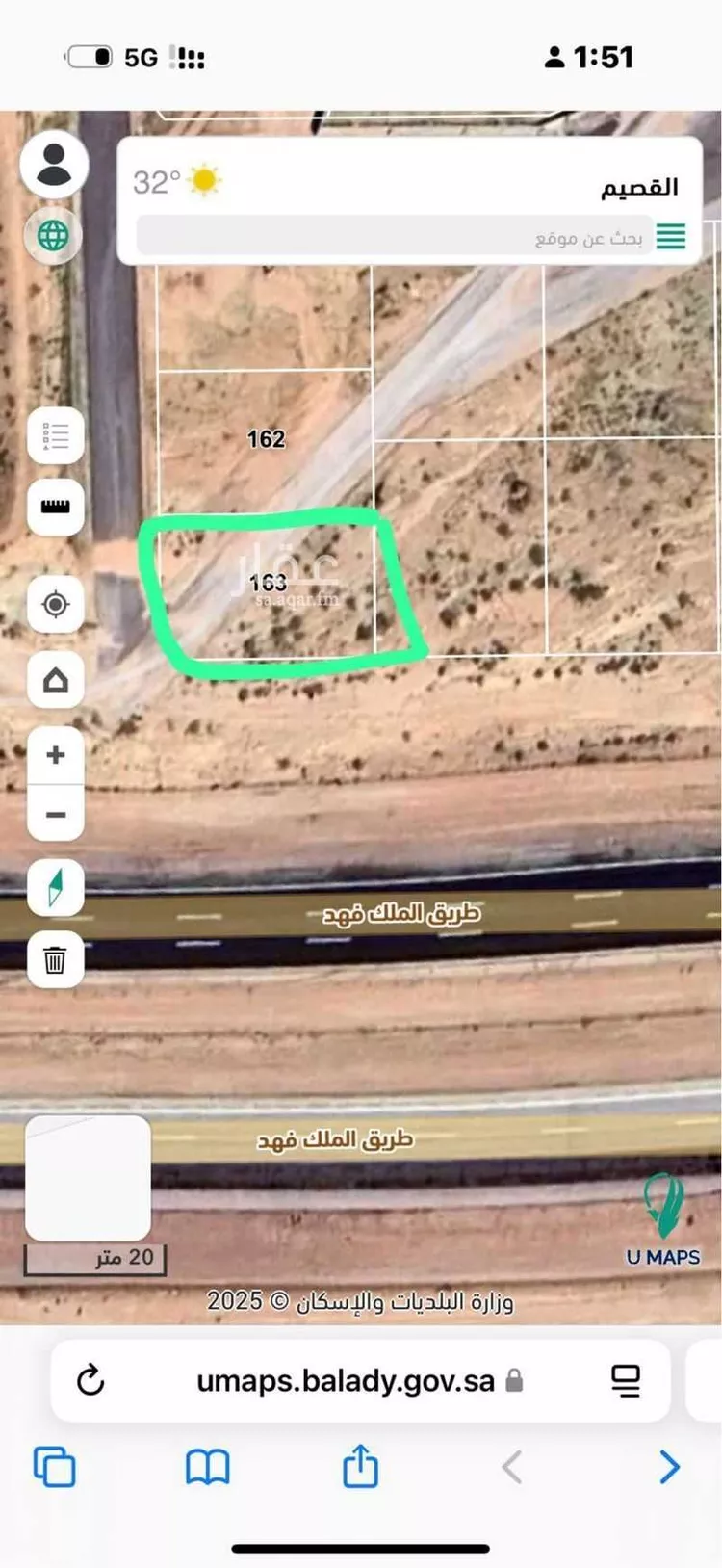Select the measurement ruler tool

(x=55, y=508)
